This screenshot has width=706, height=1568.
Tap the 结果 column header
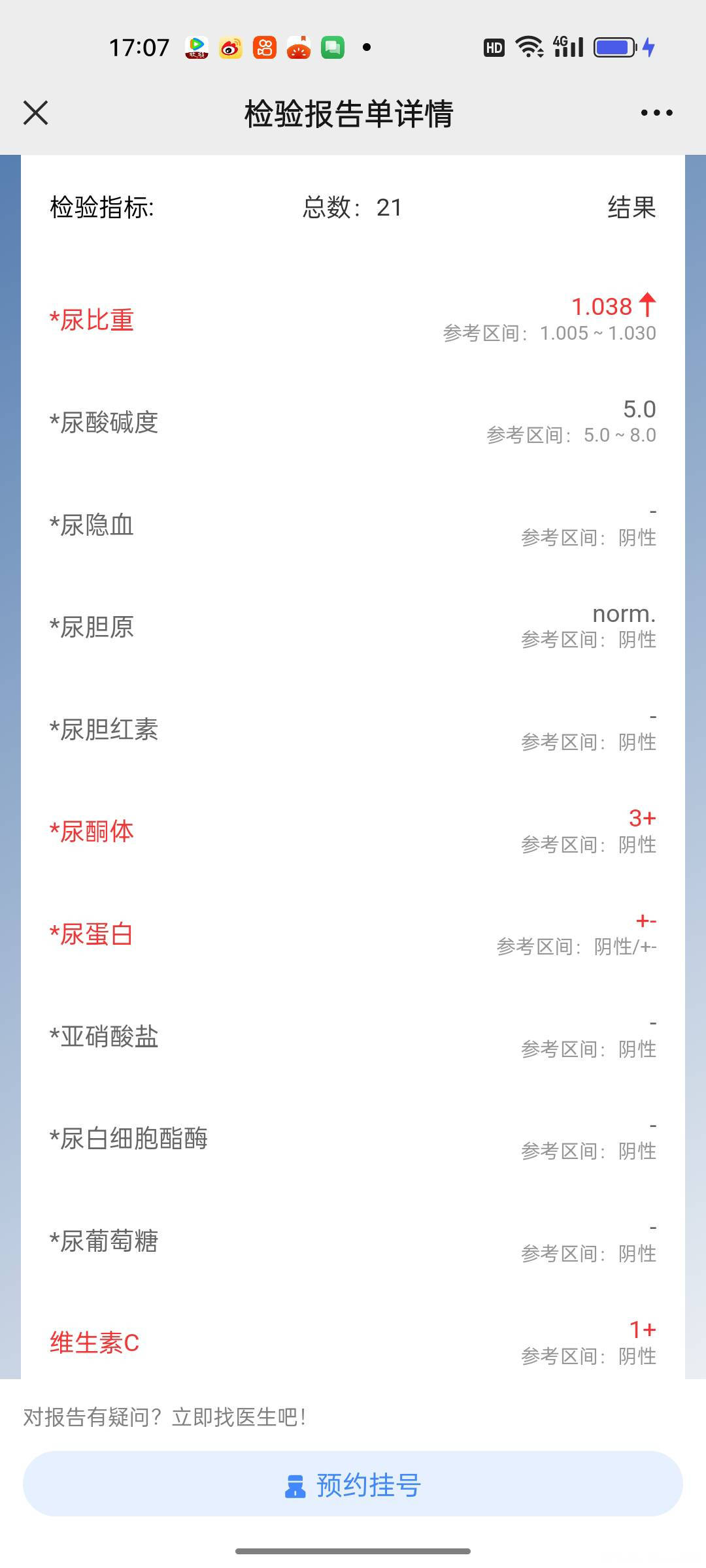pos(631,207)
